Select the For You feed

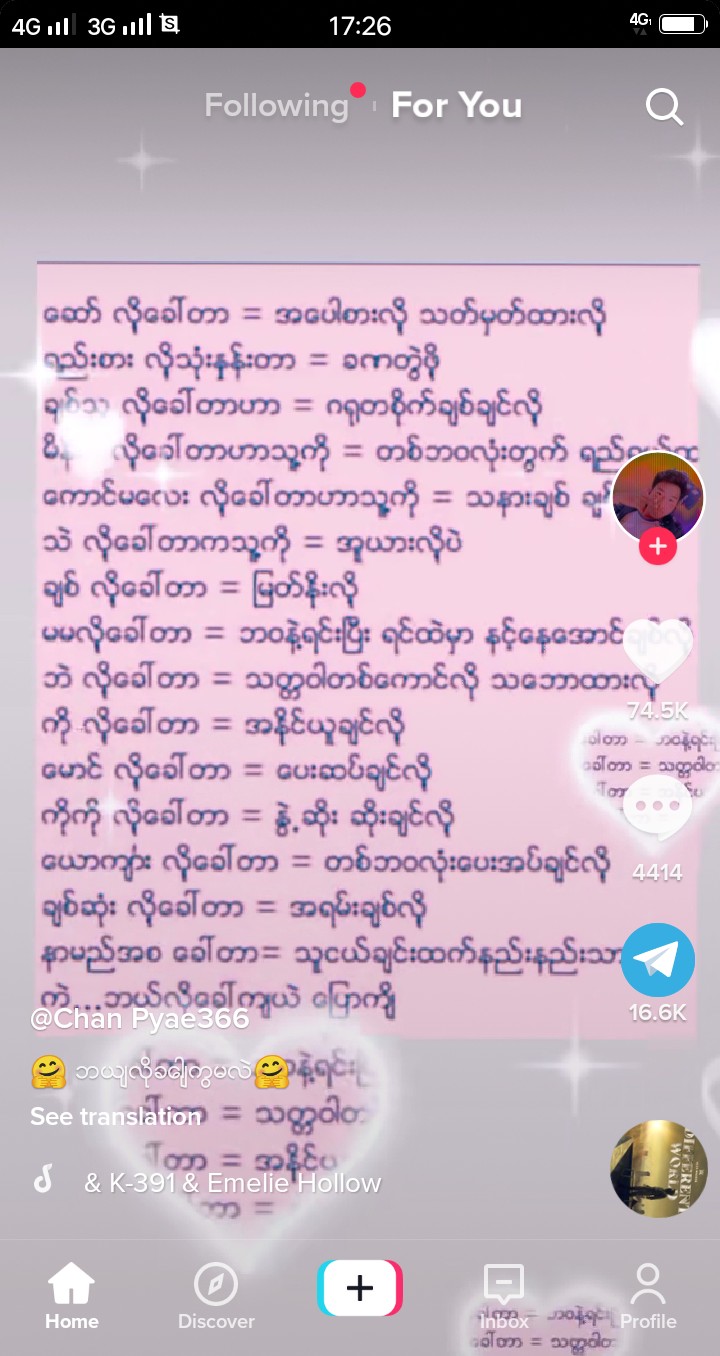coord(456,106)
